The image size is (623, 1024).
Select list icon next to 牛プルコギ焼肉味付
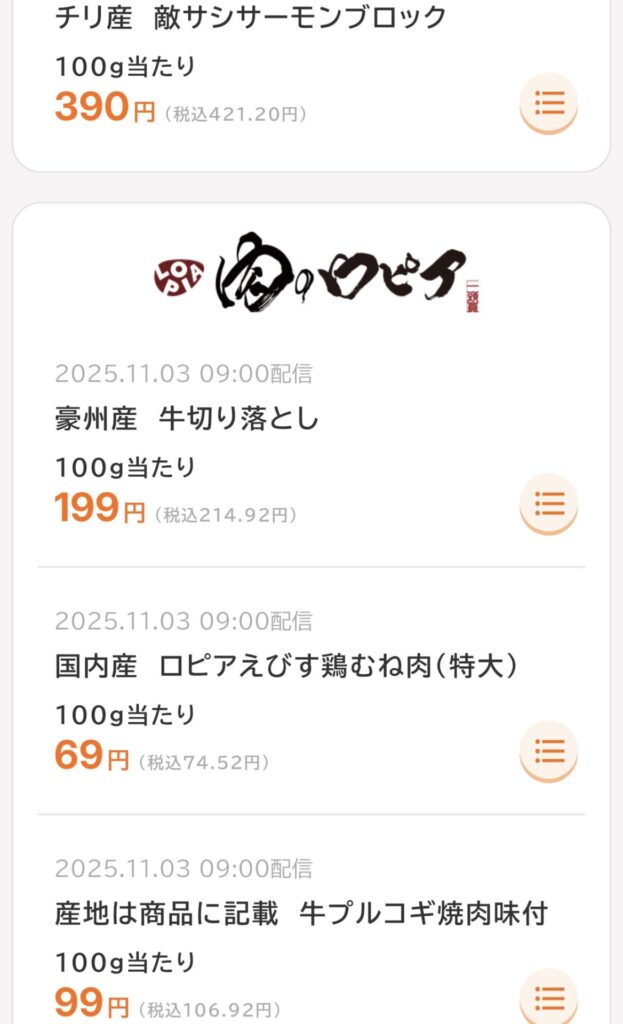tap(549, 996)
